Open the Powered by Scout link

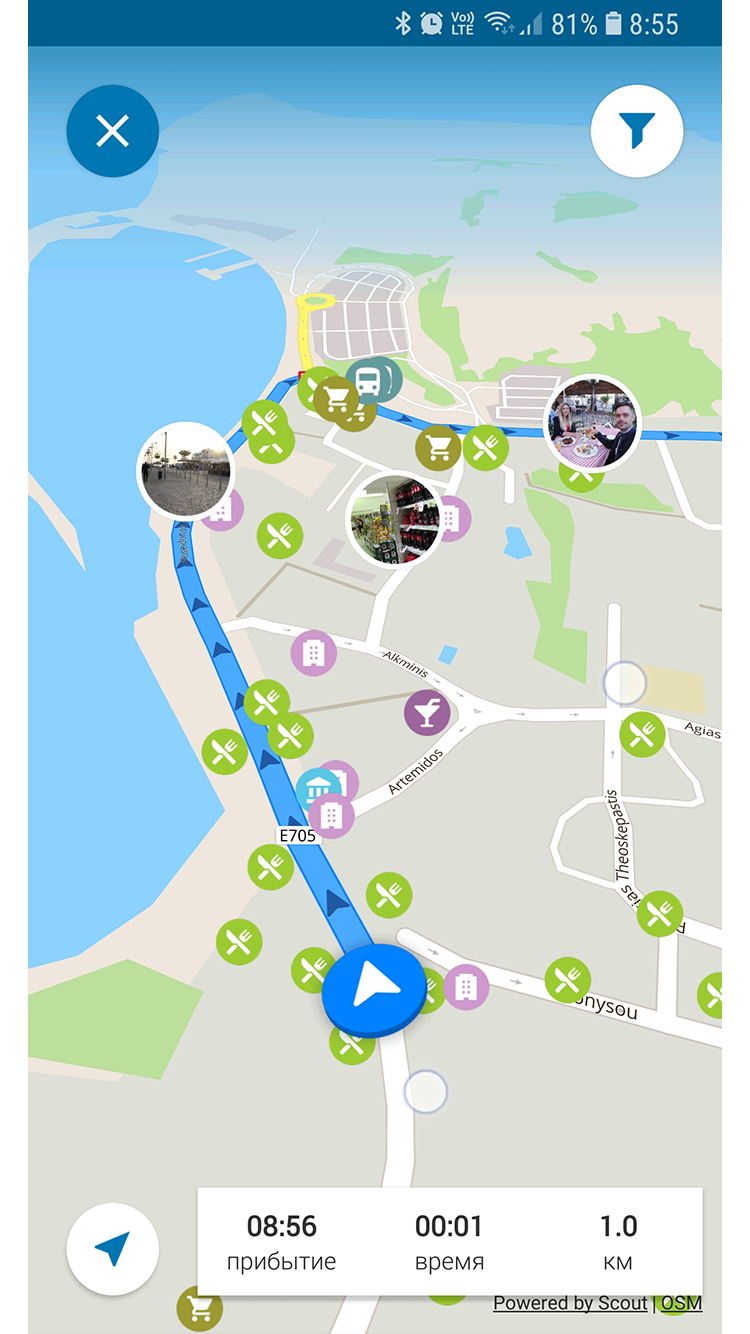click(570, 1303)
